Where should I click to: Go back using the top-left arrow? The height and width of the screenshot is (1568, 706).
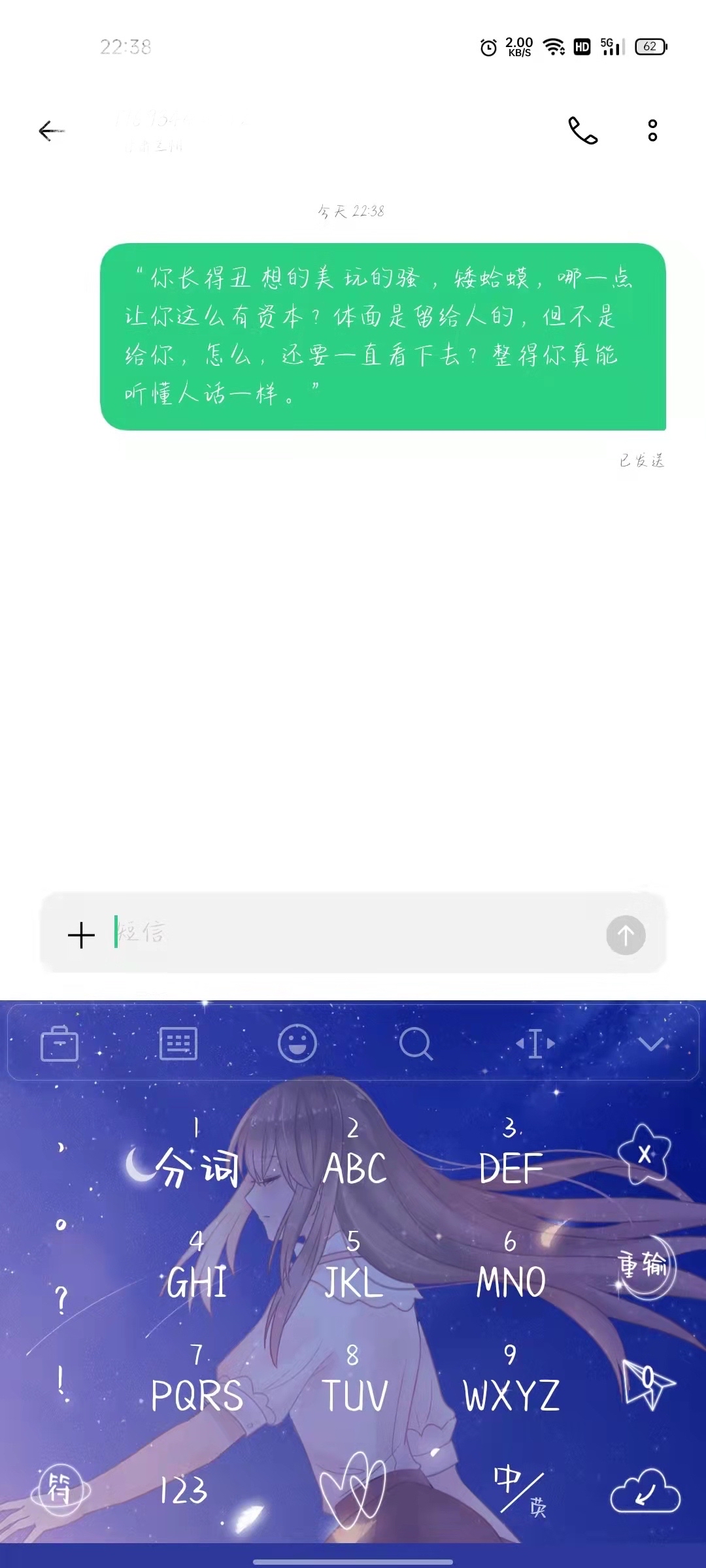(x=52, y=131)
